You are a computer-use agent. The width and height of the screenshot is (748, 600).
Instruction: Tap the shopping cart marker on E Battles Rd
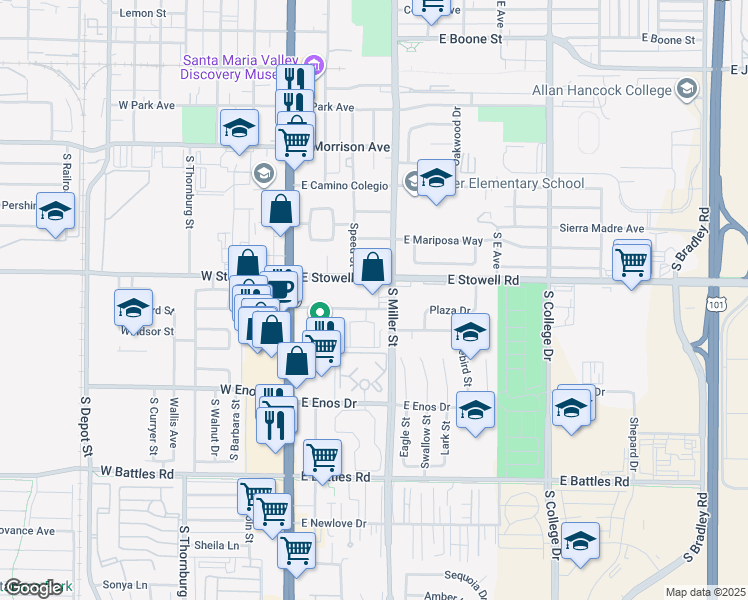tap(322, 459)
